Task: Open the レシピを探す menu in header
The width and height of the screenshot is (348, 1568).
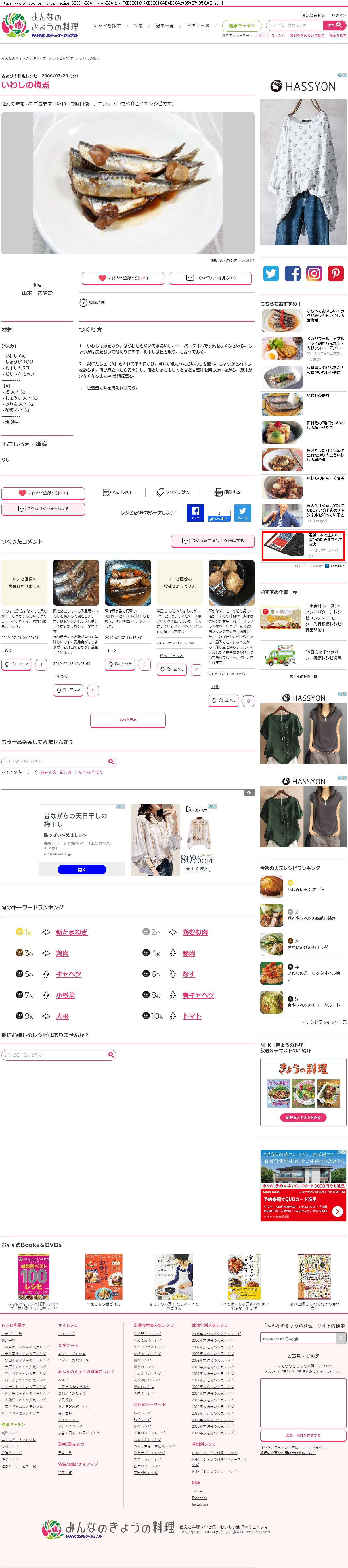Action: click(107, 26)
